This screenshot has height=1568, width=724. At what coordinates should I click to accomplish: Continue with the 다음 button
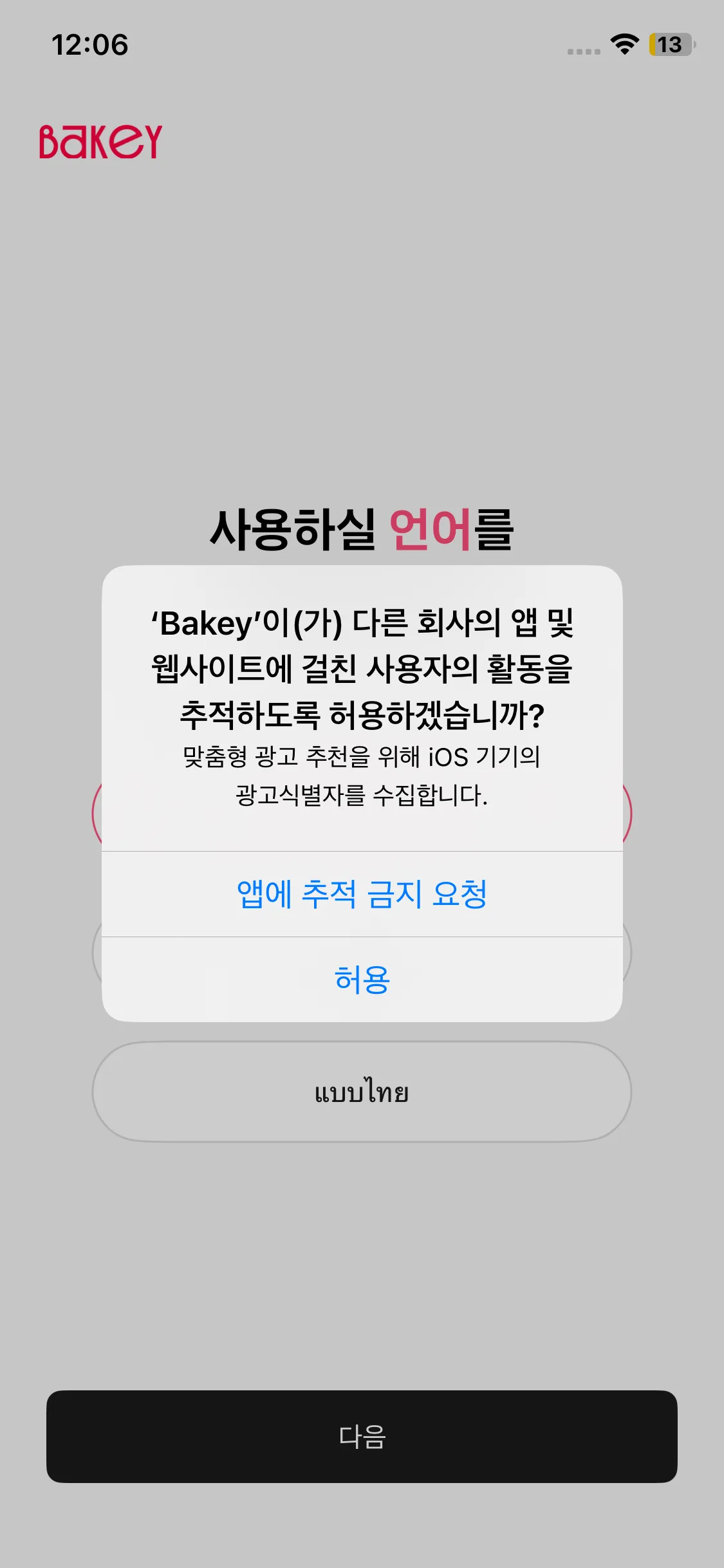[362, 1437]
